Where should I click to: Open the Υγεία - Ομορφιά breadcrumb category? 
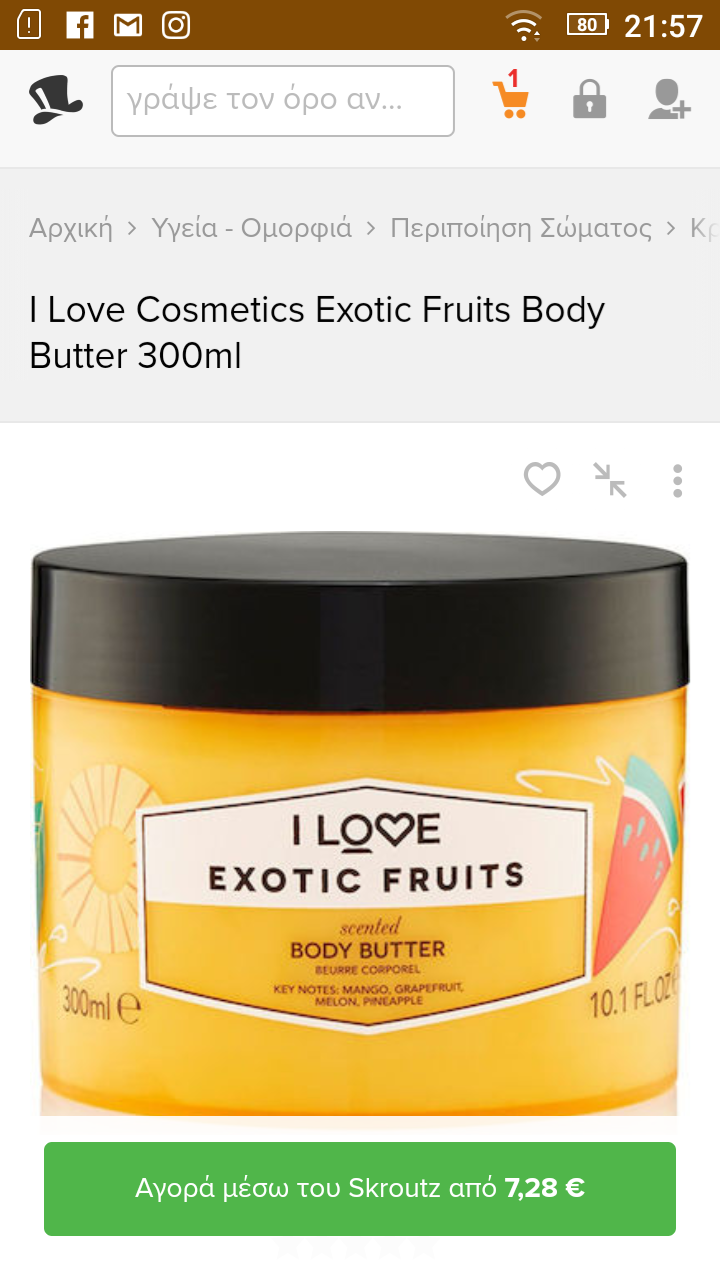tap(252, 228)
